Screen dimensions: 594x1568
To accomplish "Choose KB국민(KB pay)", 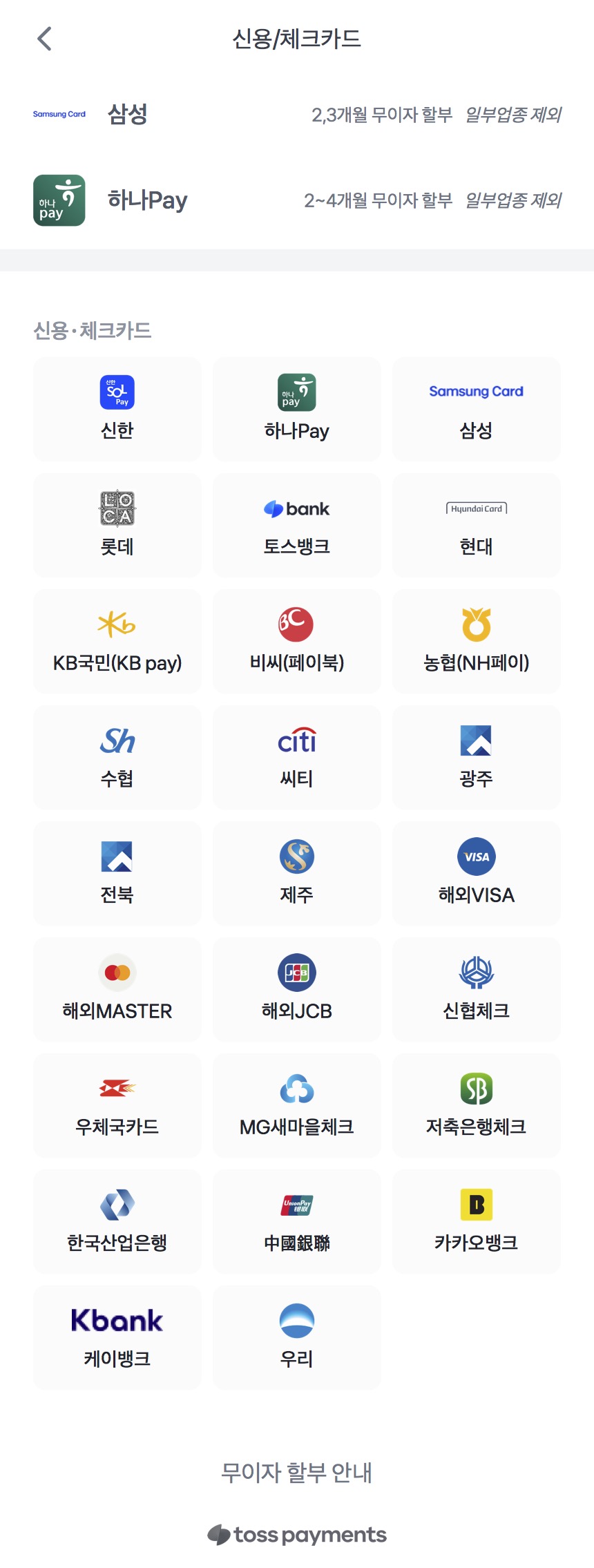I will click(117, 641).
